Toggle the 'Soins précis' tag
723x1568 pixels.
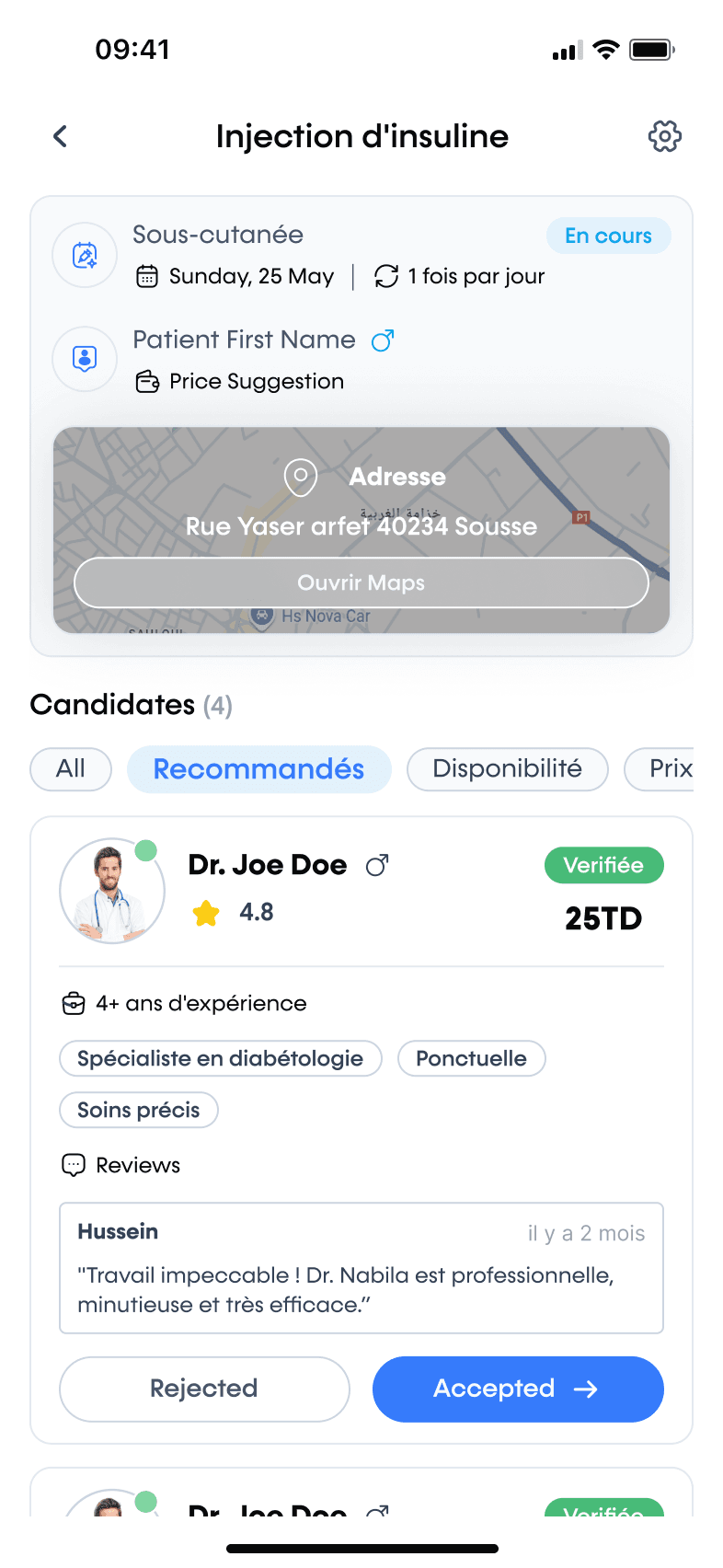click(138, 1110)
